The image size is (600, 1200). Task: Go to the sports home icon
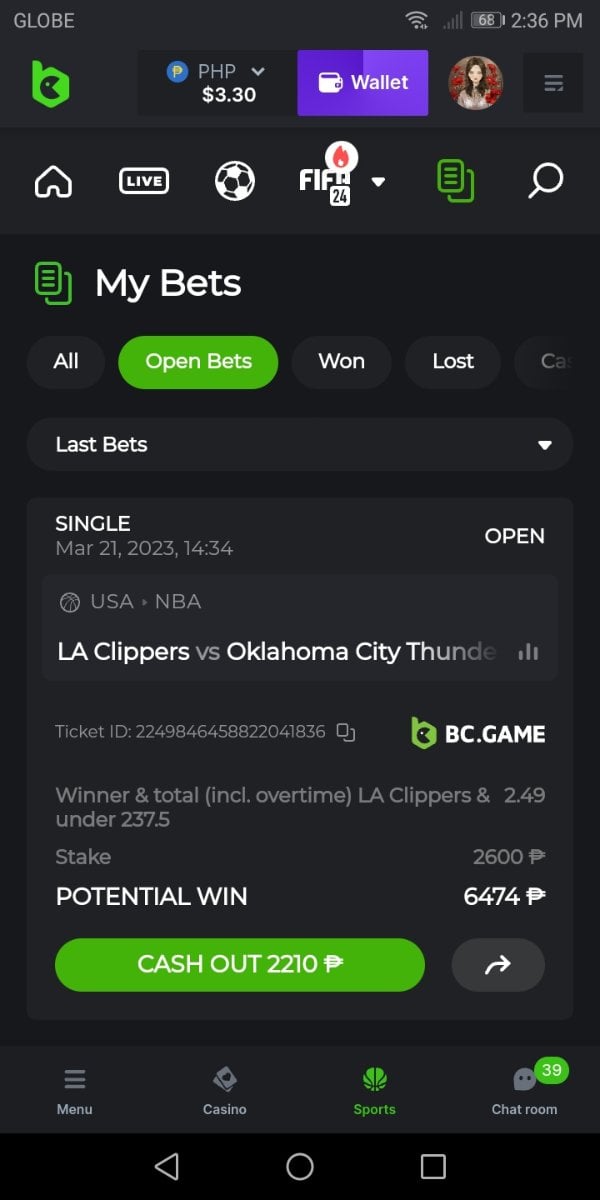click(x=53, y=181)
